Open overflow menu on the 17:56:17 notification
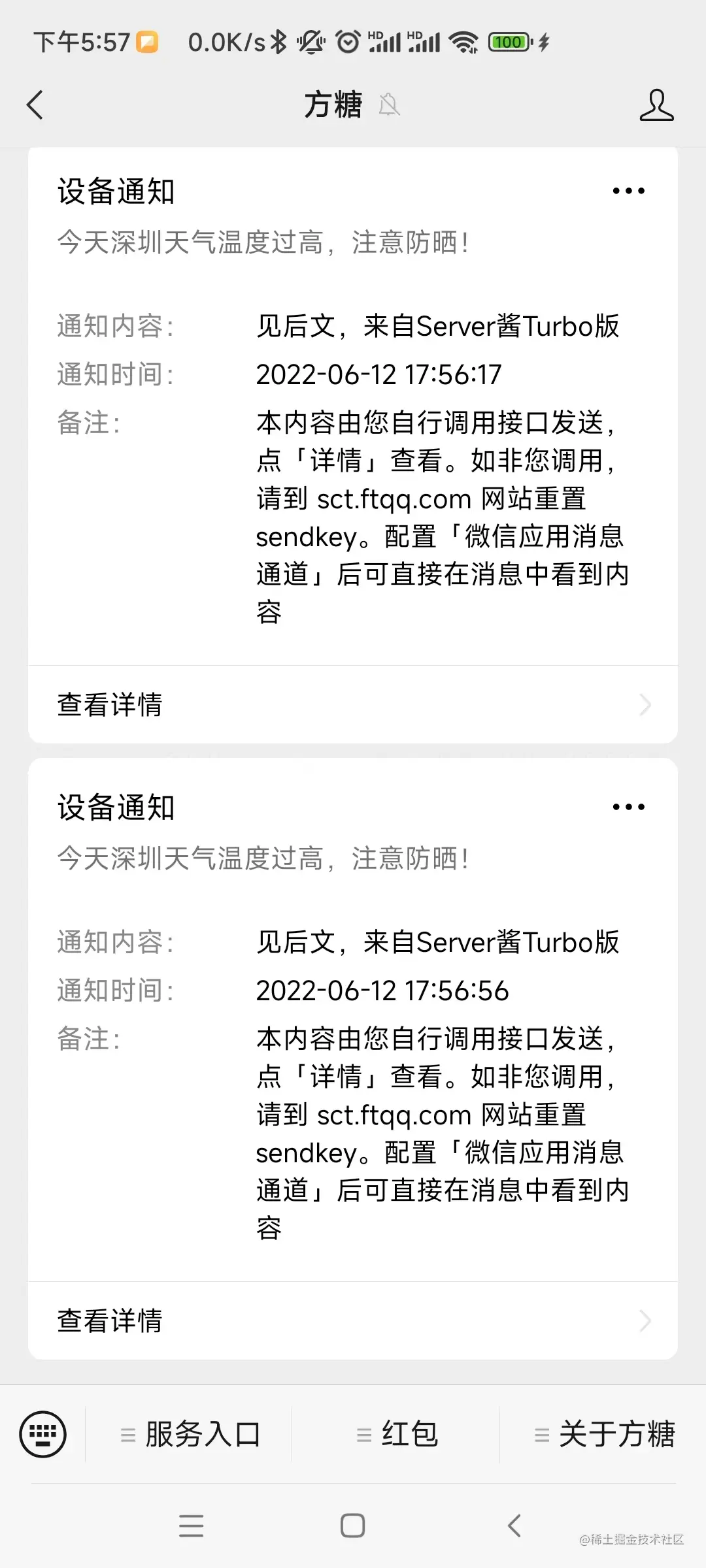 click(x=628, y=191)
